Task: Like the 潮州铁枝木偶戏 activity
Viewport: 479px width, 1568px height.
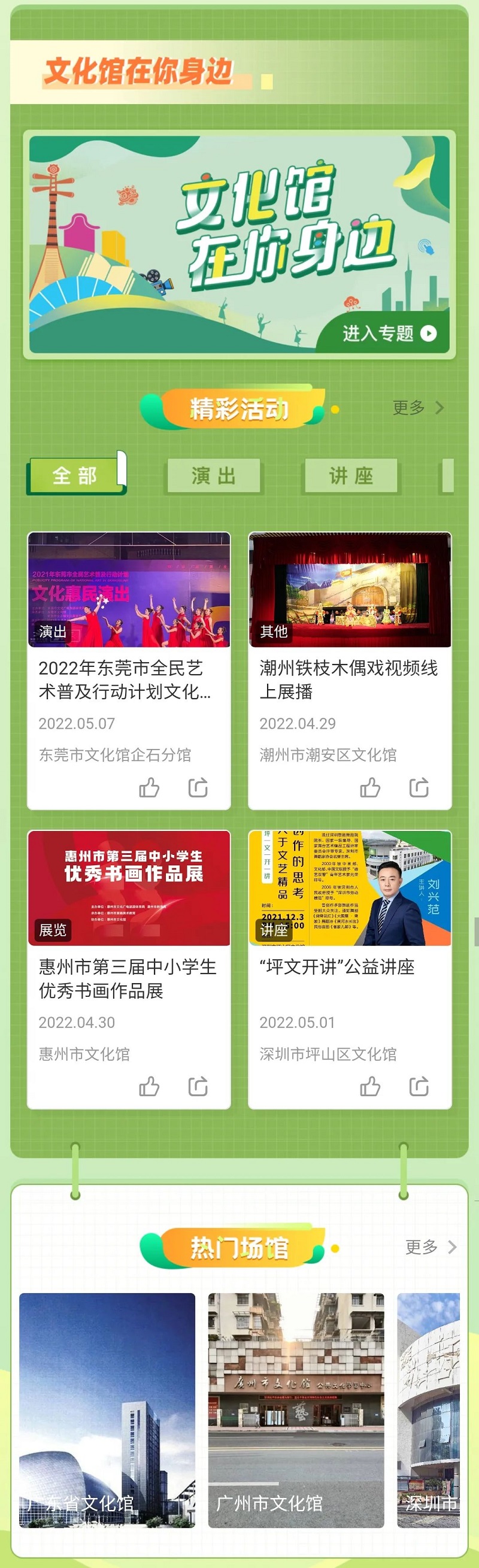Action: (370, 788)
